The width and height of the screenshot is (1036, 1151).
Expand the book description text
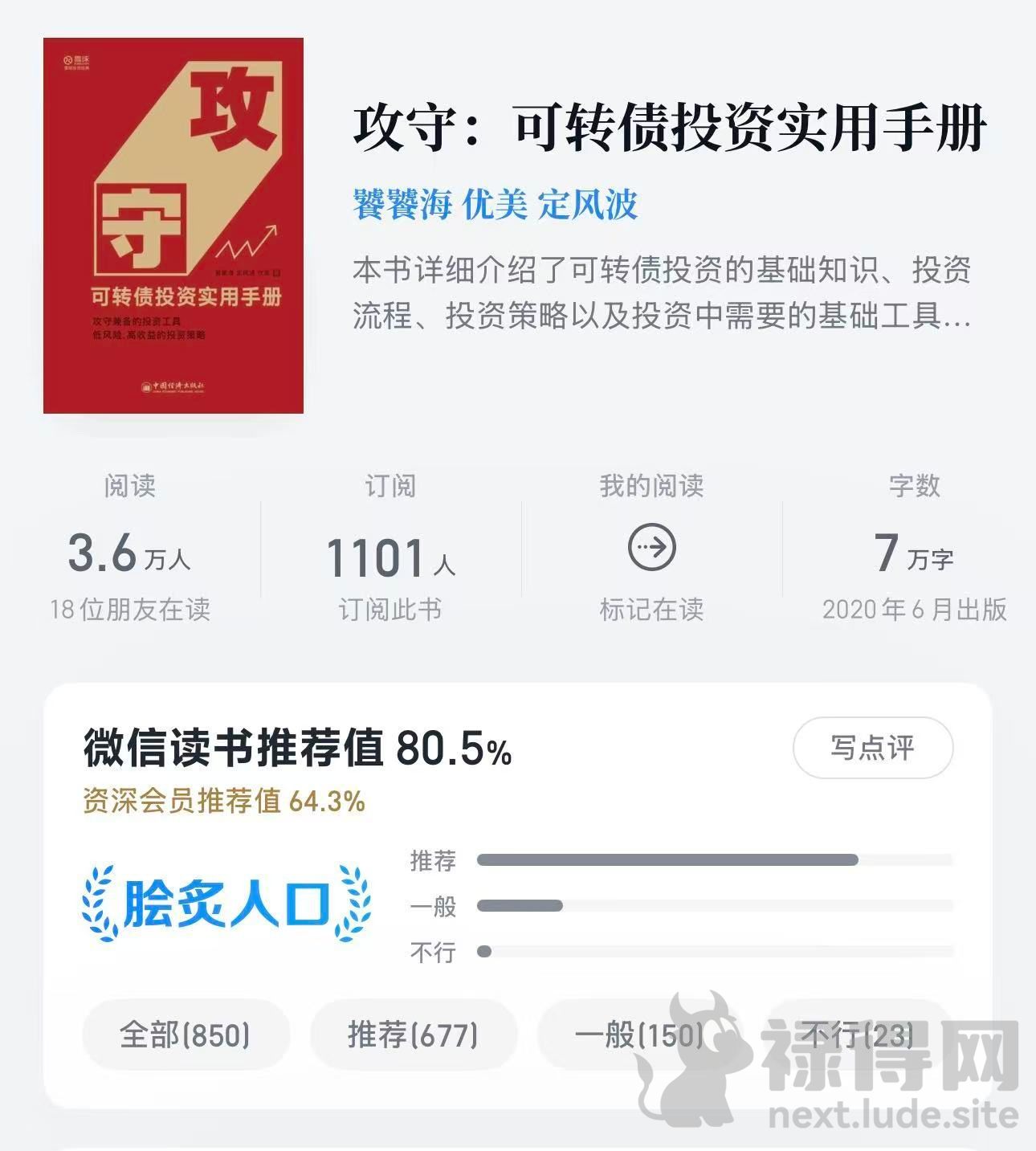click(x=662, y=293)
